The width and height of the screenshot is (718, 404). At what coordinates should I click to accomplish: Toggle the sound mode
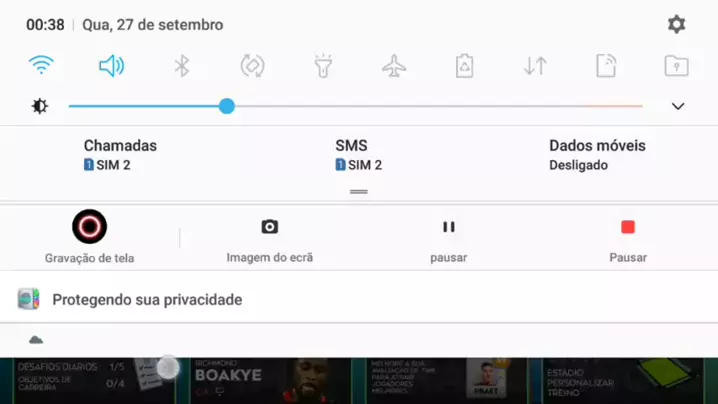point(111,66)
